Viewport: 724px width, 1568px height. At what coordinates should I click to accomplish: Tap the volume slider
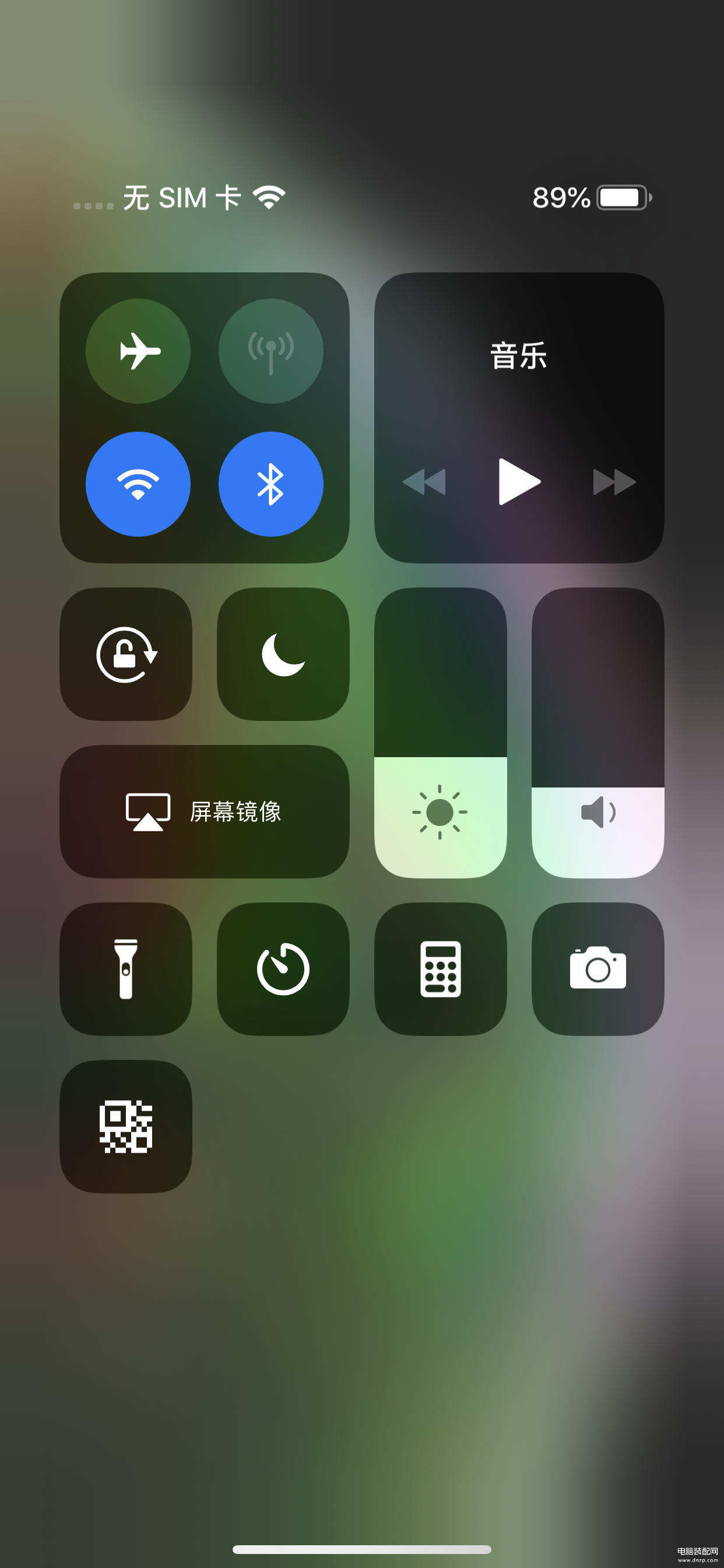coord(598,733)
